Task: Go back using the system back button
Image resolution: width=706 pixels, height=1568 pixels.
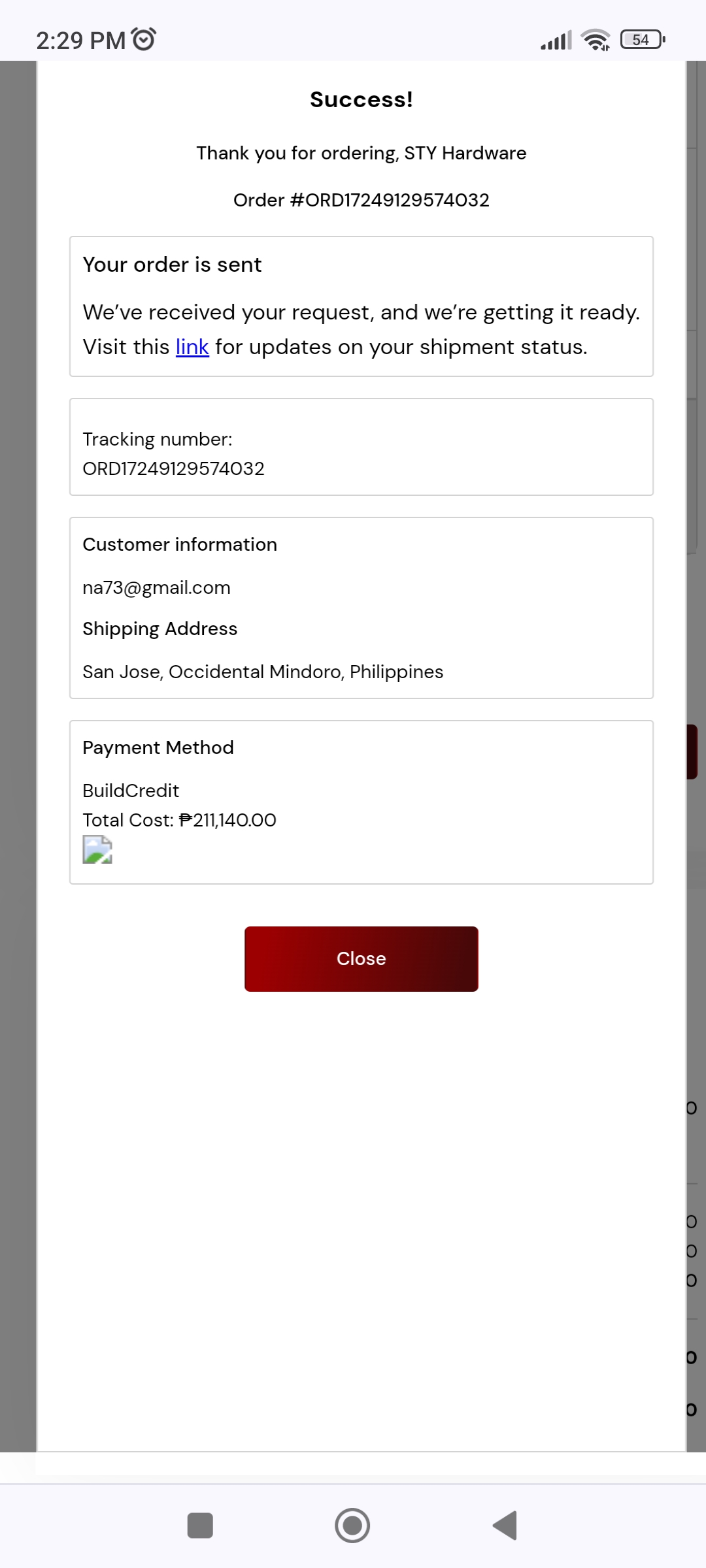Action: pos(505,1526)
